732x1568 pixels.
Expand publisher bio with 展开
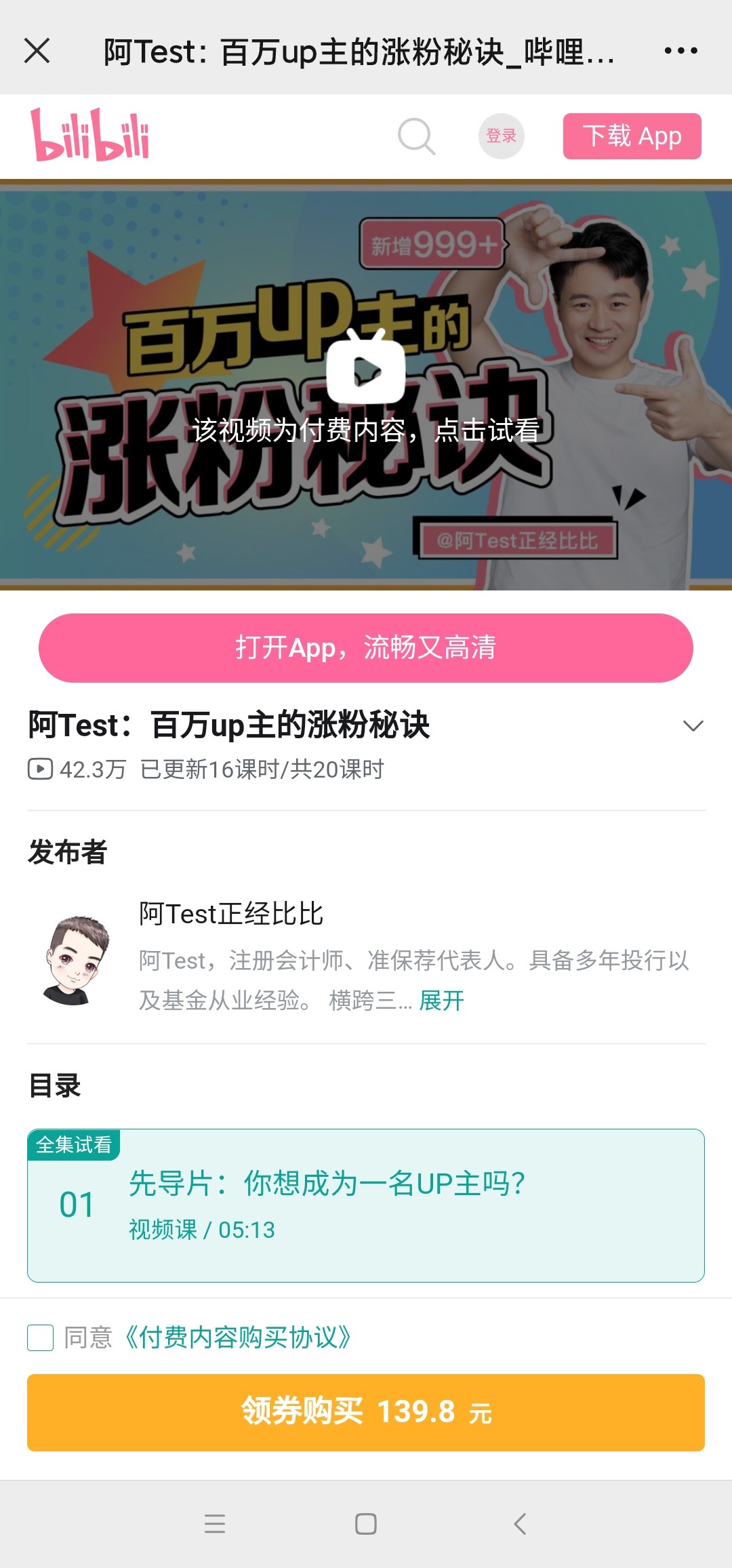click(x=441, y=1001)
